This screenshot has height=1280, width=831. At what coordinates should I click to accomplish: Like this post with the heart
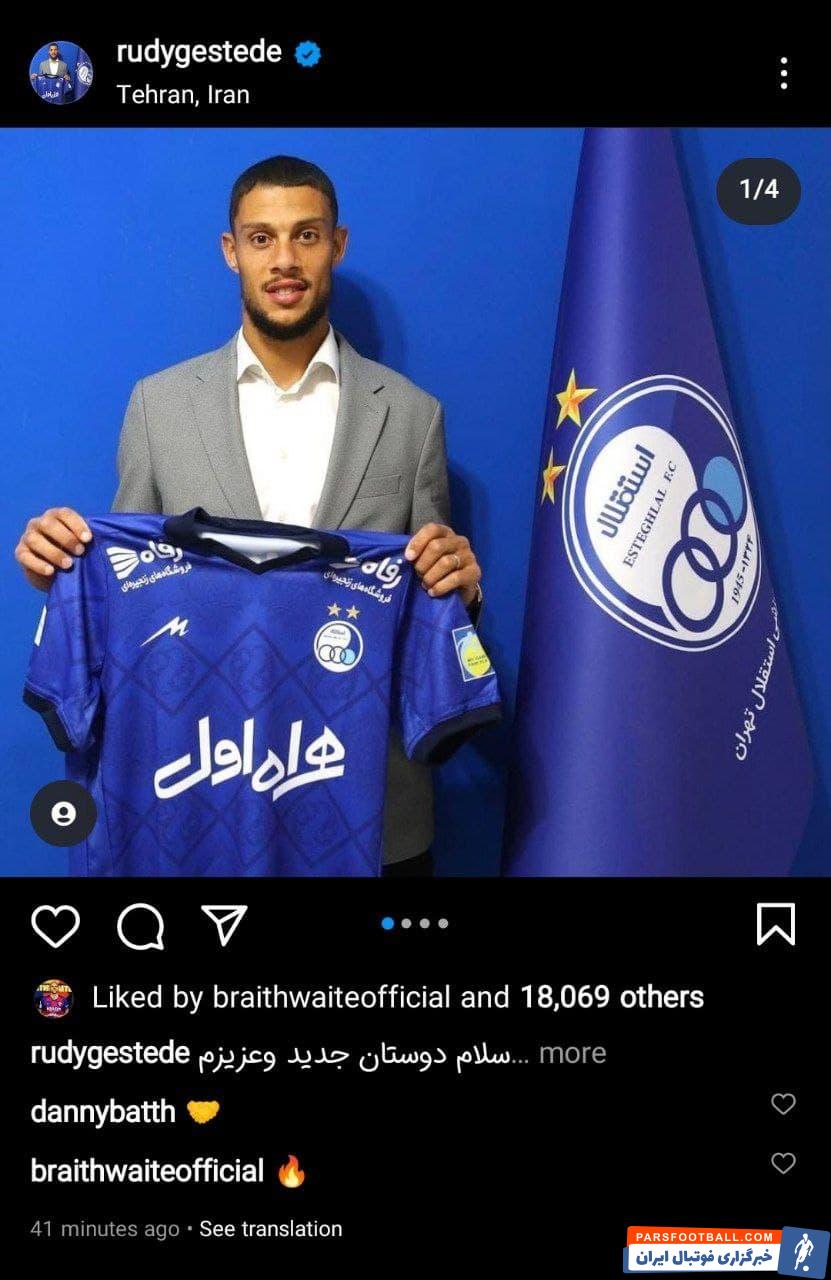coord(55,925)
